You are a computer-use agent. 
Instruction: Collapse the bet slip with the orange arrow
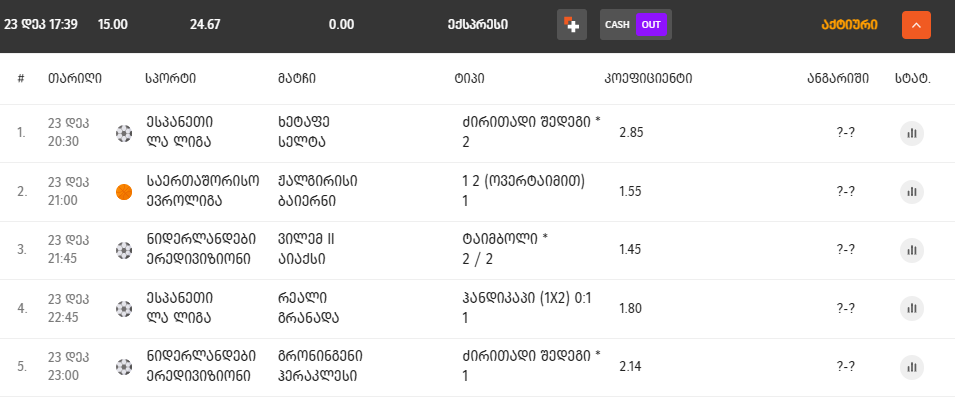(x=916, y=25)
